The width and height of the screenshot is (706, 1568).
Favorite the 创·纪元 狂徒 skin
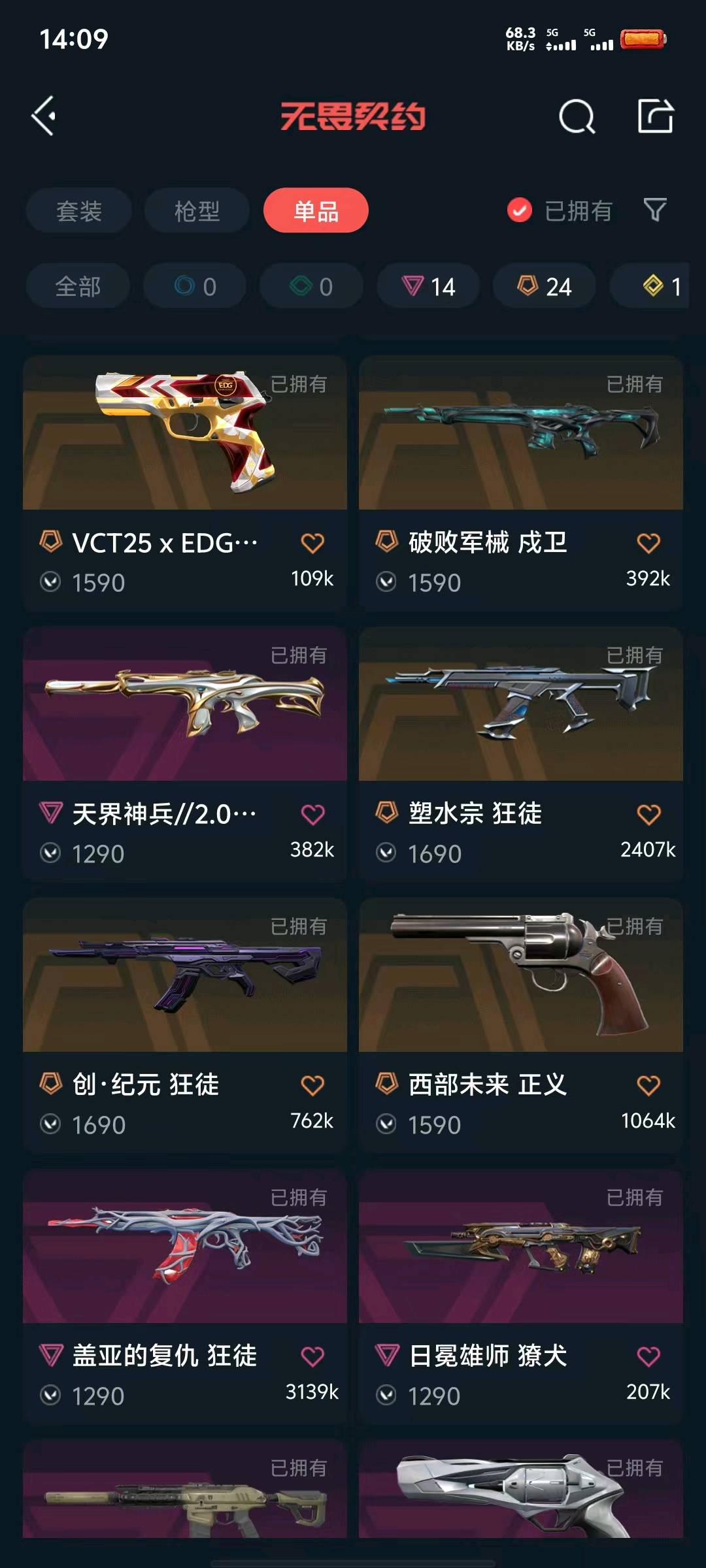point(312,1085)
